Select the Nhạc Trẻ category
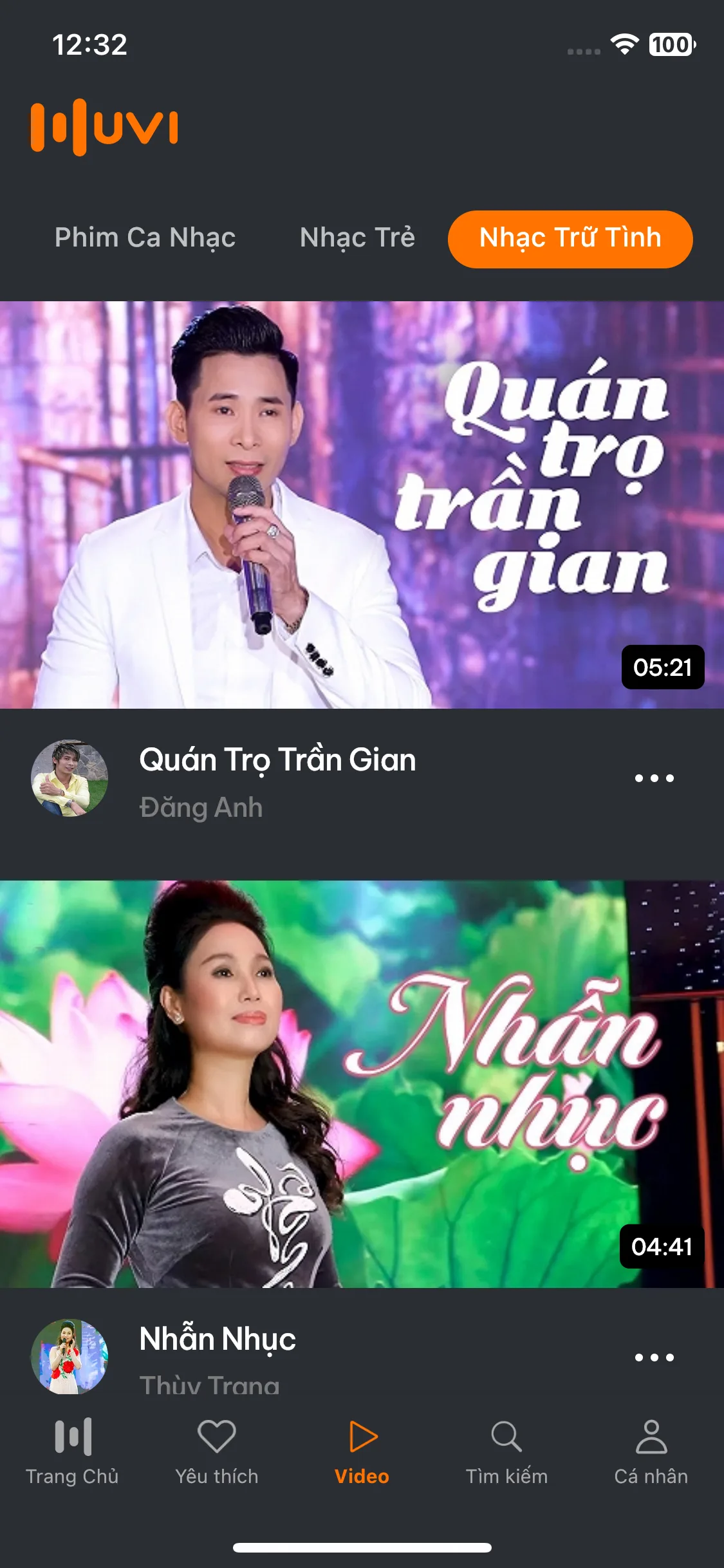This screenshot has height=1568, width=724. (357, 238)
